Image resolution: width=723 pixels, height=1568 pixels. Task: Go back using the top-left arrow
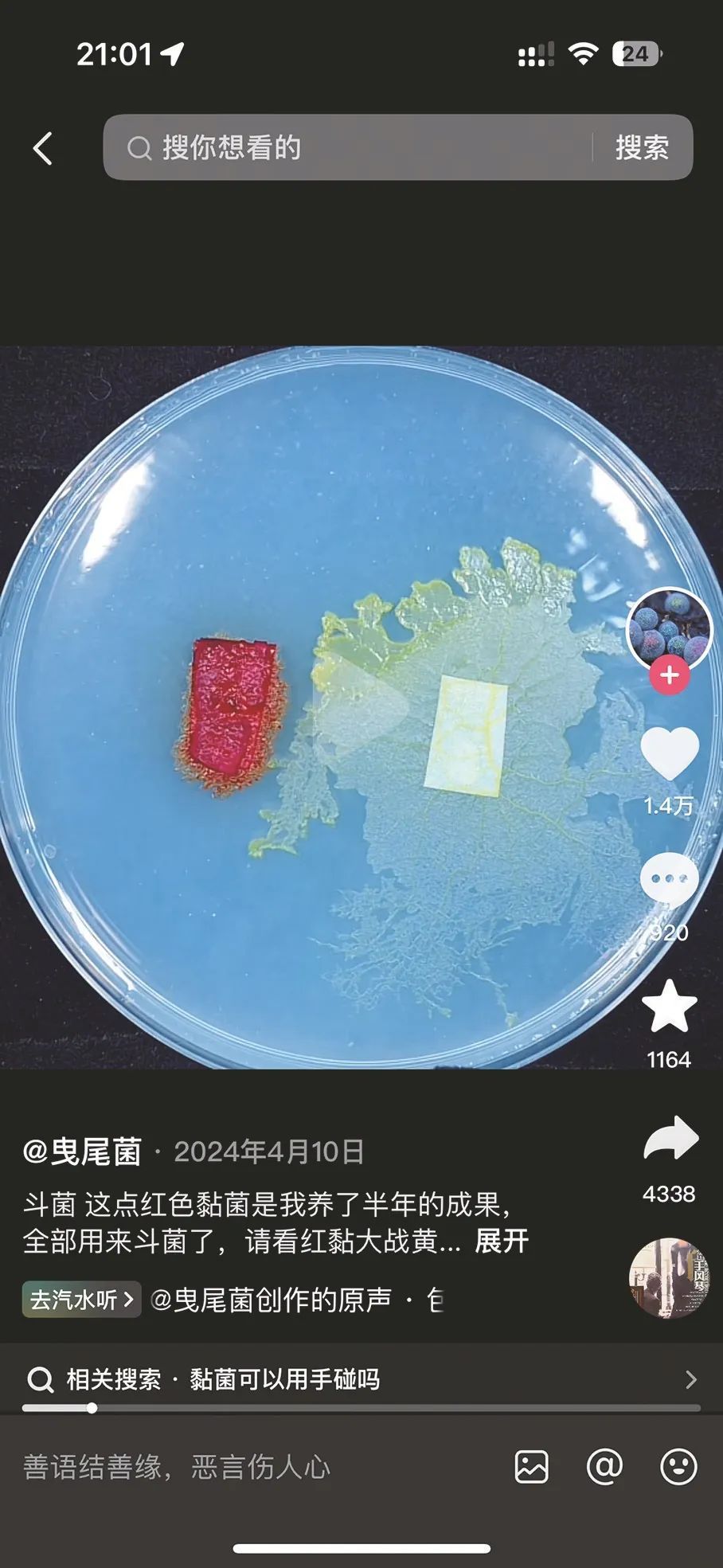pyautogui.click(x=43, y=148)
